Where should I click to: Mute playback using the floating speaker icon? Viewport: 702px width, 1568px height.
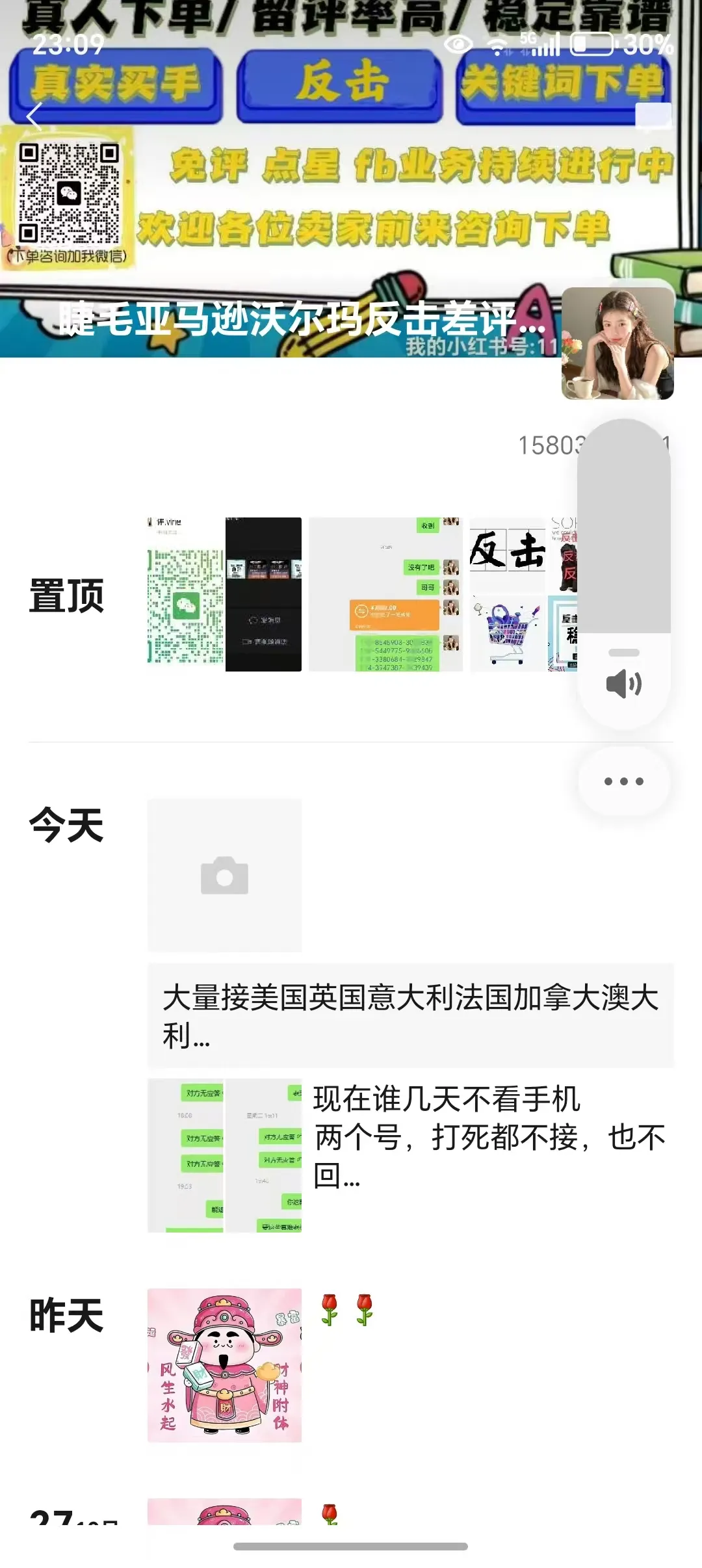(x=623, y=683)
